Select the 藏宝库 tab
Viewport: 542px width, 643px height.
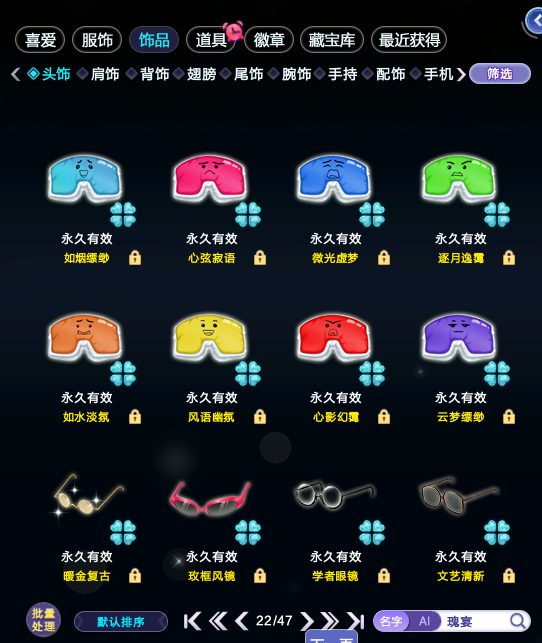tap(332, 40)
